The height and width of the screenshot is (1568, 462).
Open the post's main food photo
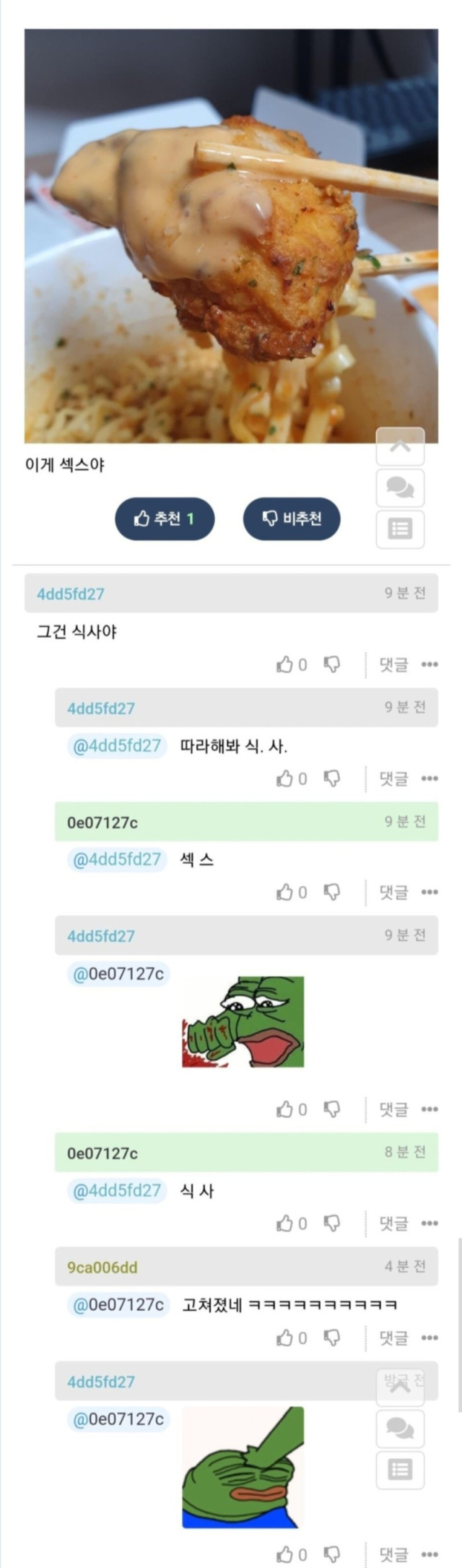pos(231,235)
